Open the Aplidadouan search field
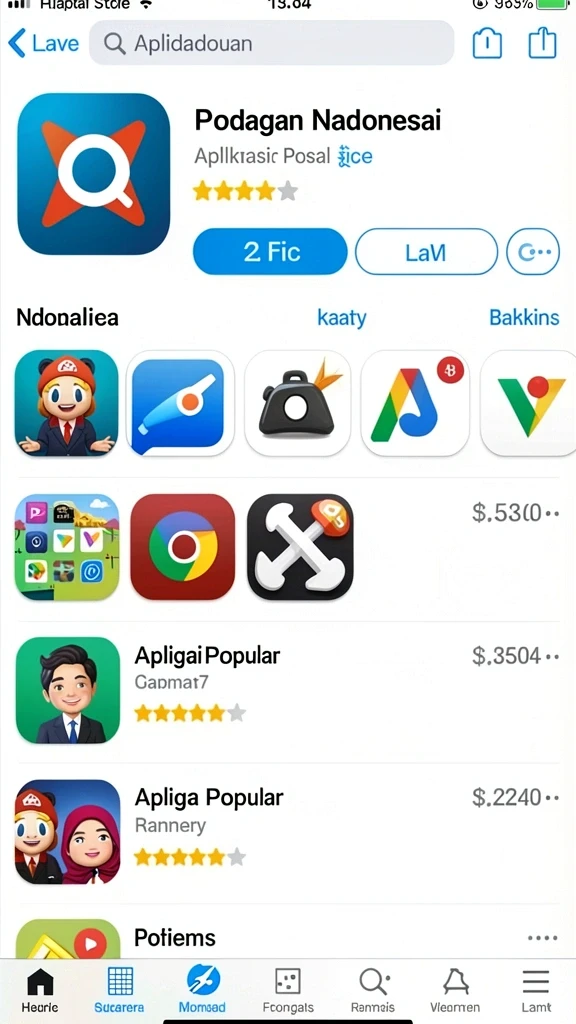Image resolution: width=576 pixels, height=1024 pixels. coord(272,43)
